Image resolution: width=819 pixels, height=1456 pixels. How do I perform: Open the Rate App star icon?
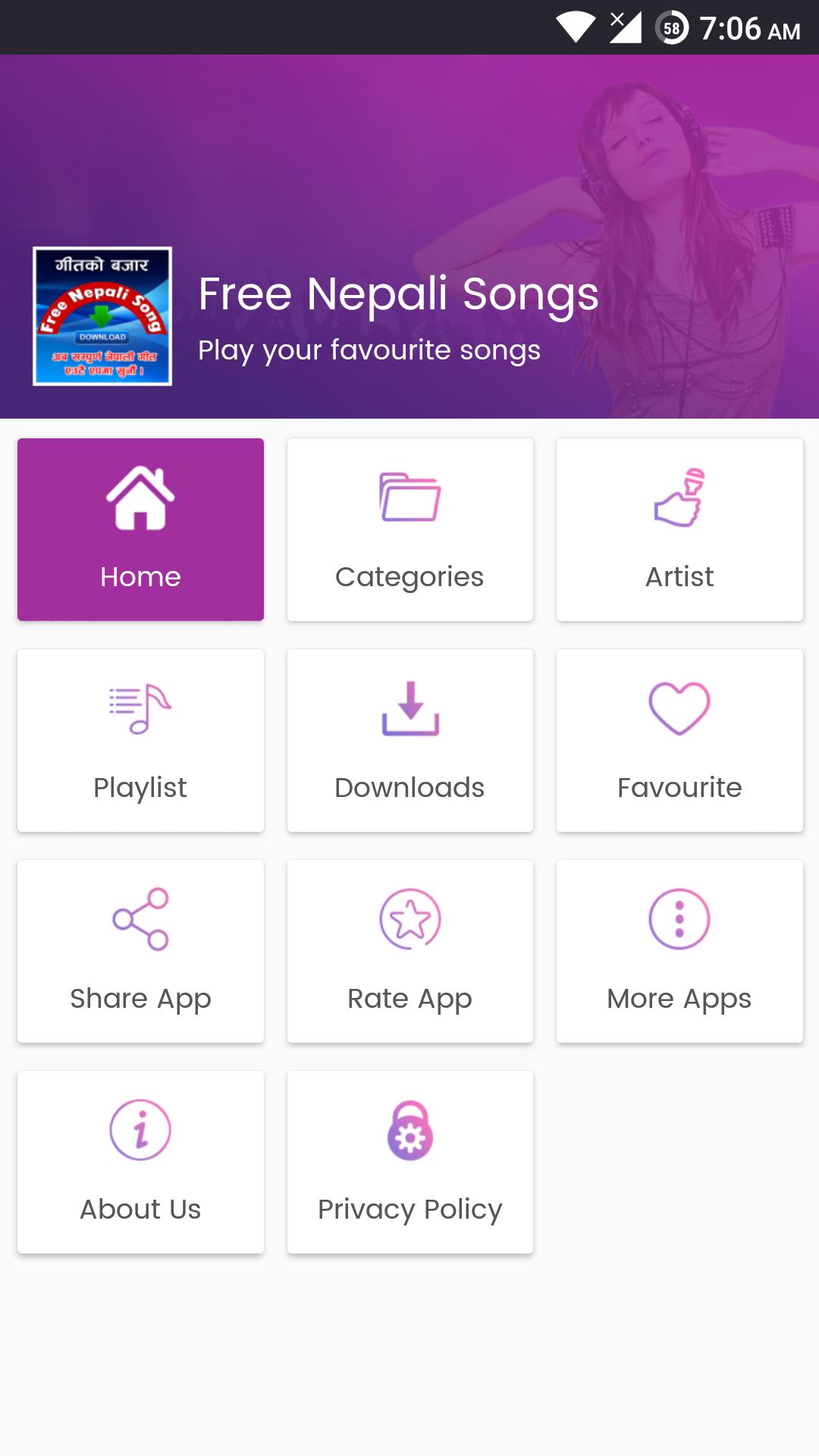point(409,920)
